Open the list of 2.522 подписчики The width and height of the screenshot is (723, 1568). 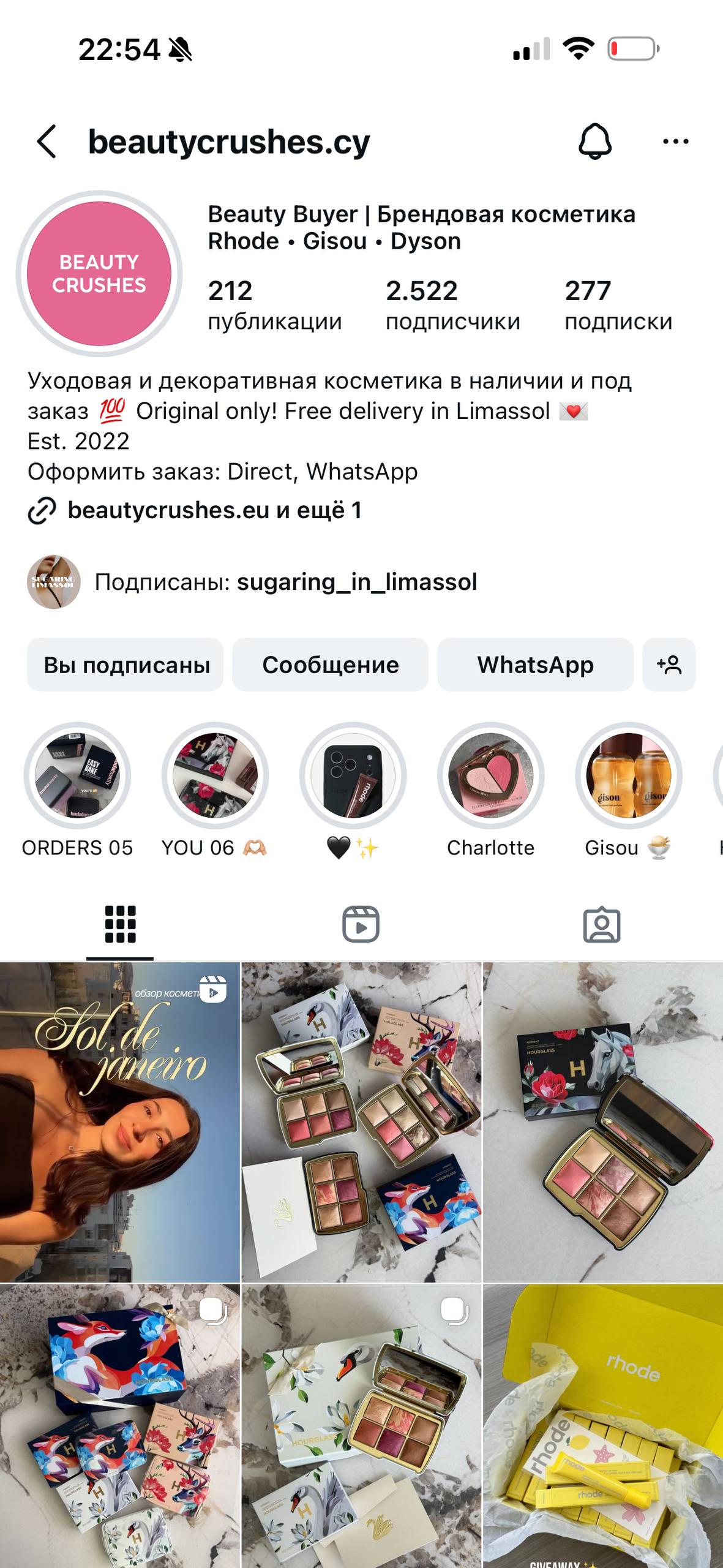coord(452,304)
